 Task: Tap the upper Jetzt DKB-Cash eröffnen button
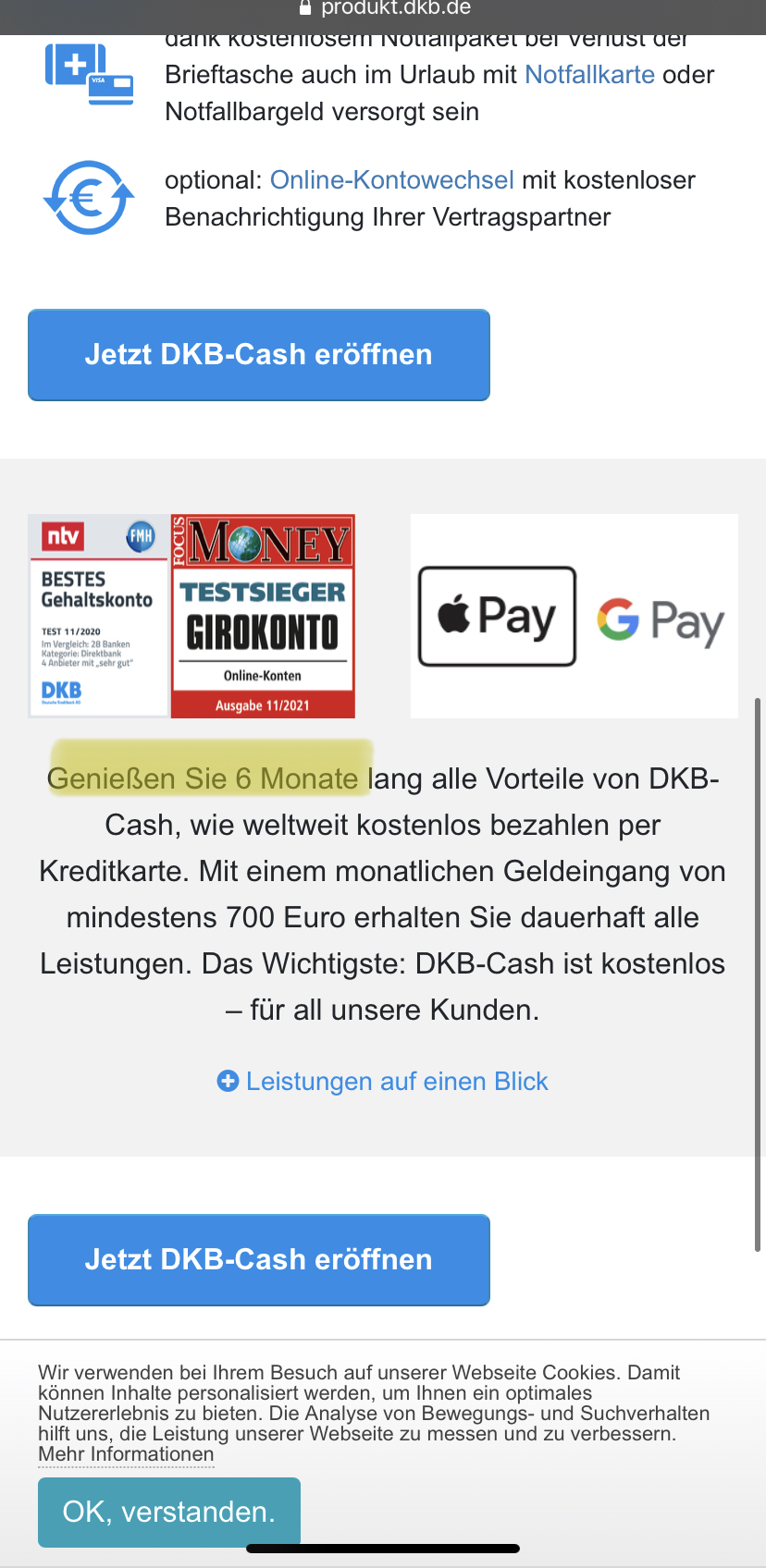click(259, 355)
